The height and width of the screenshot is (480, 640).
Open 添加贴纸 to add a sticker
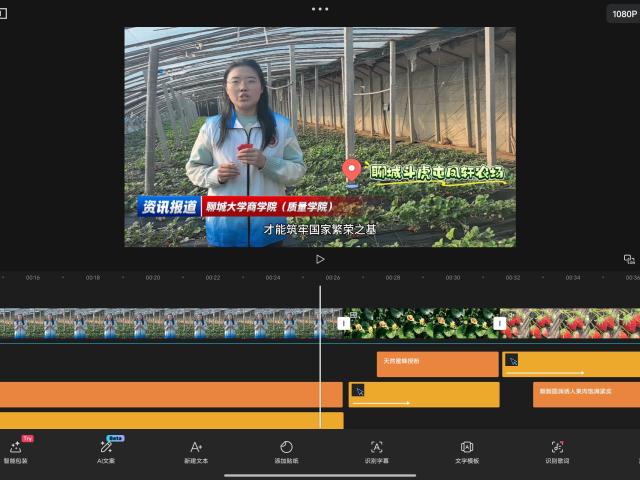[x=286, y=450]
